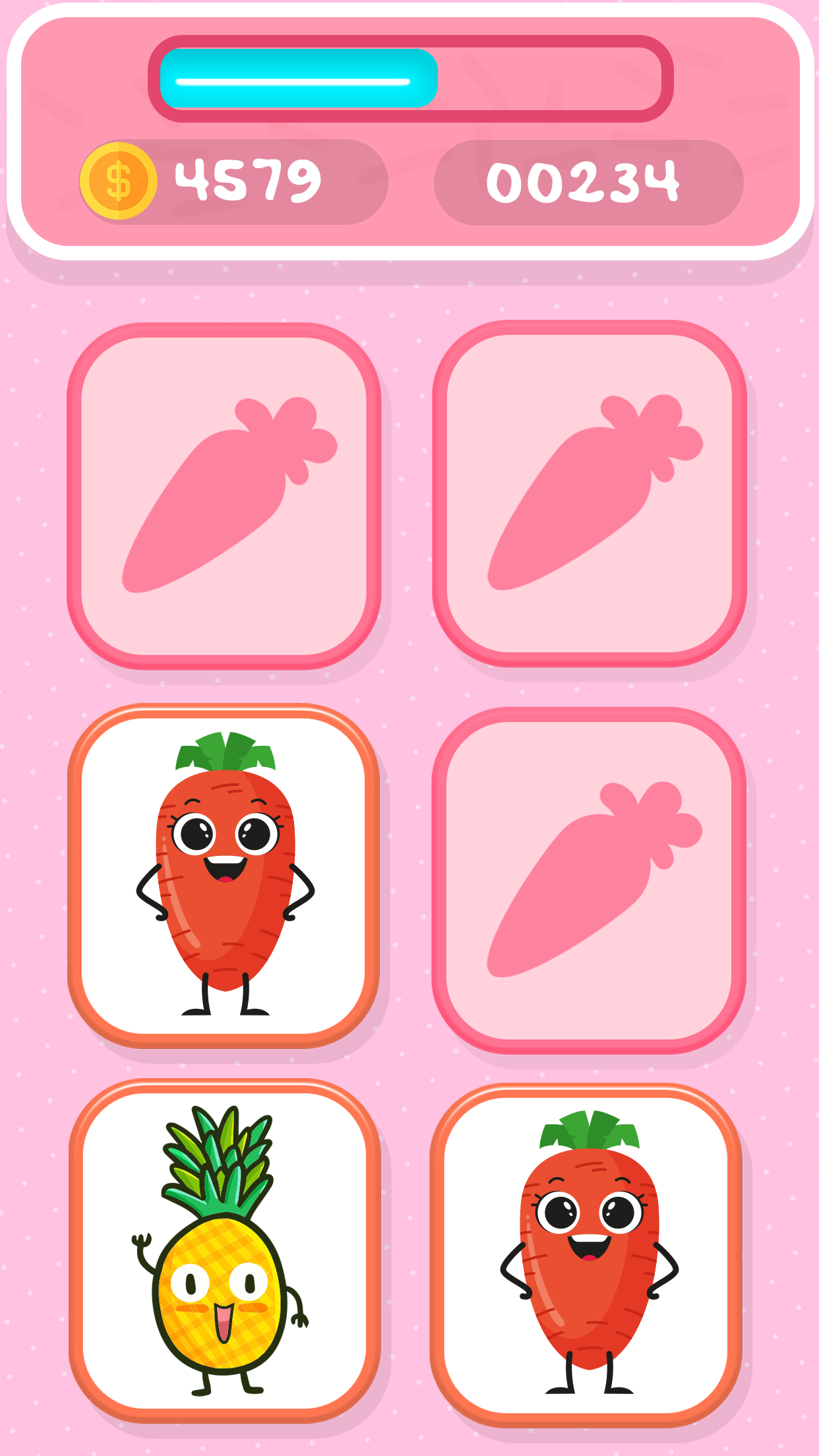Select the carrot card beside the pineapple

coord(587,1254)
